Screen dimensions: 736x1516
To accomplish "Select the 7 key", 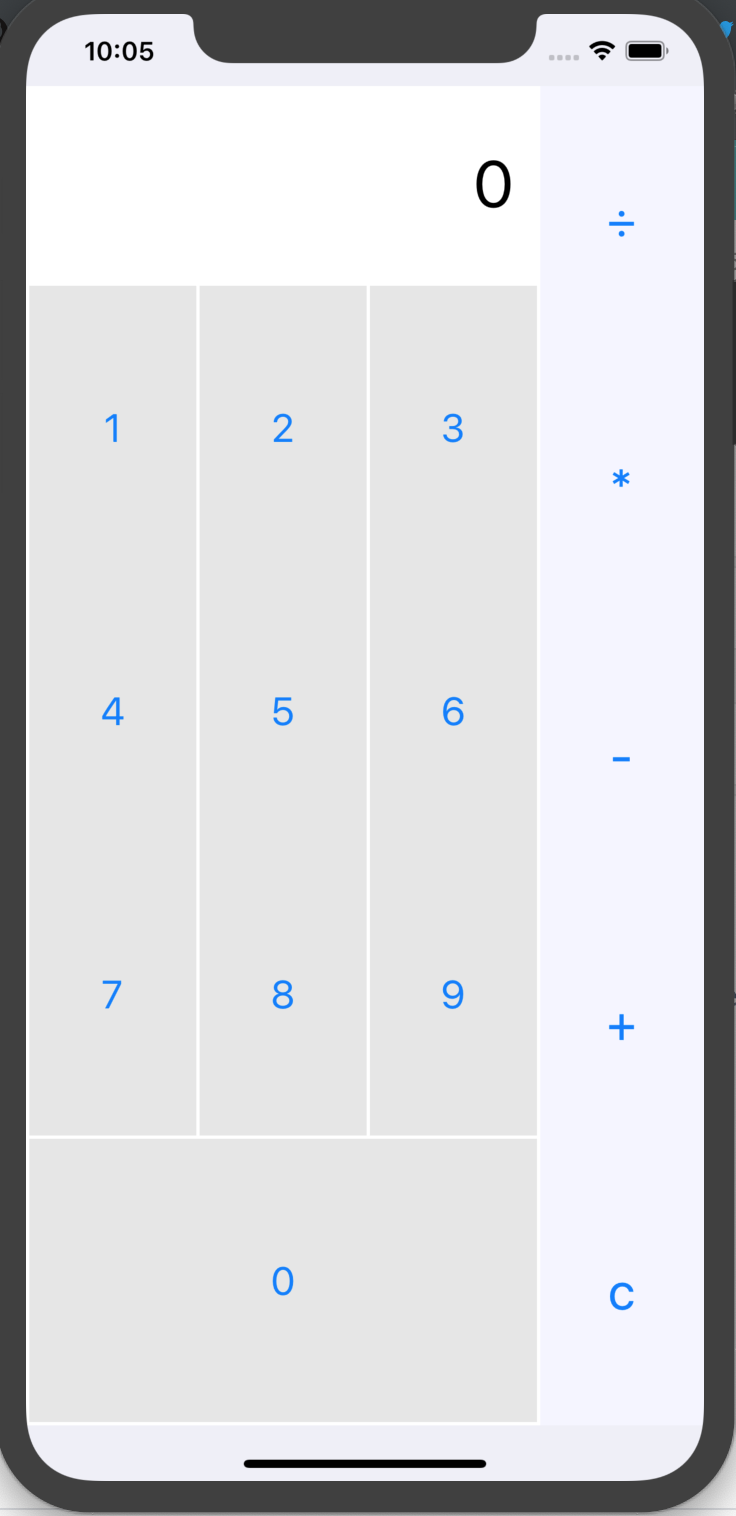I will [113, 994].
